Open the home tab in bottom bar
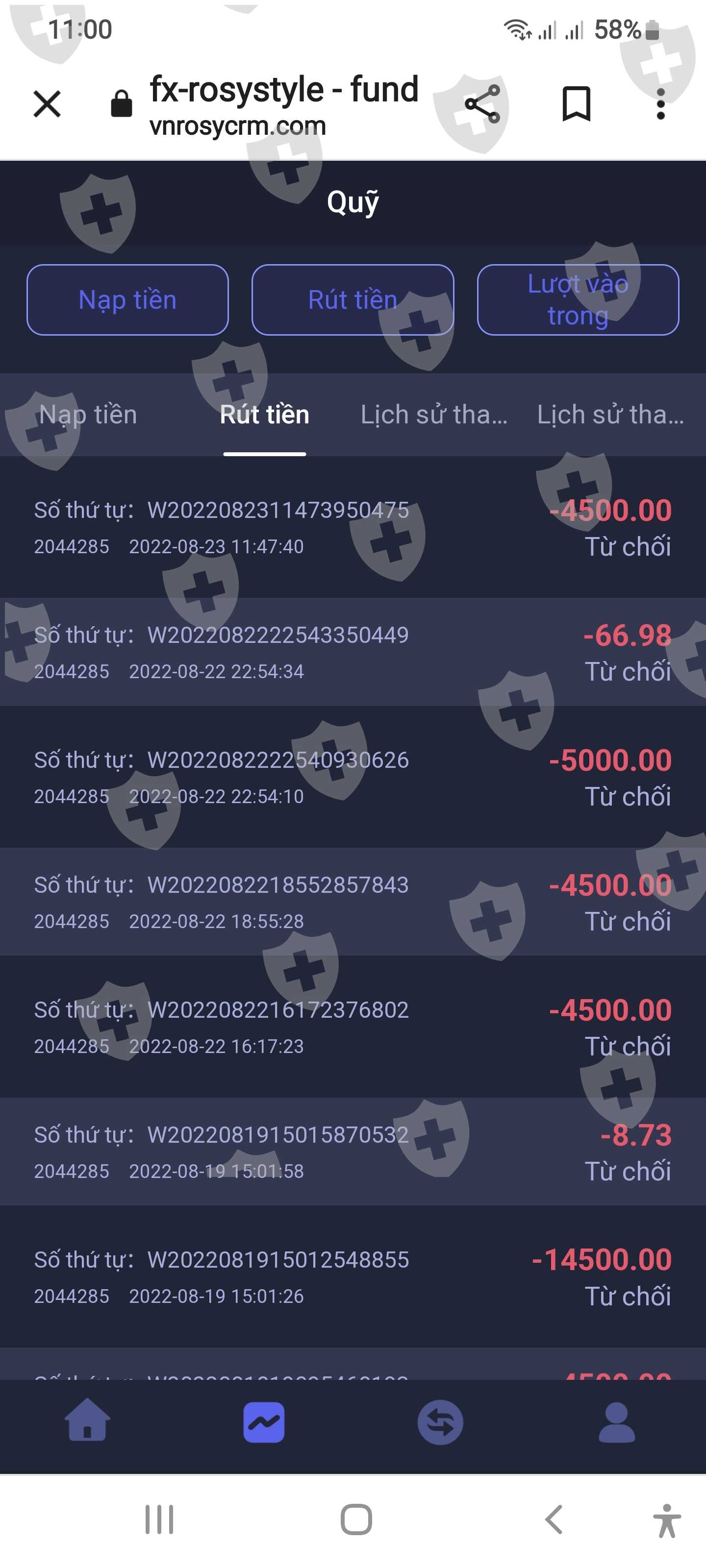706x1568 pixels. click(88, 1422)
